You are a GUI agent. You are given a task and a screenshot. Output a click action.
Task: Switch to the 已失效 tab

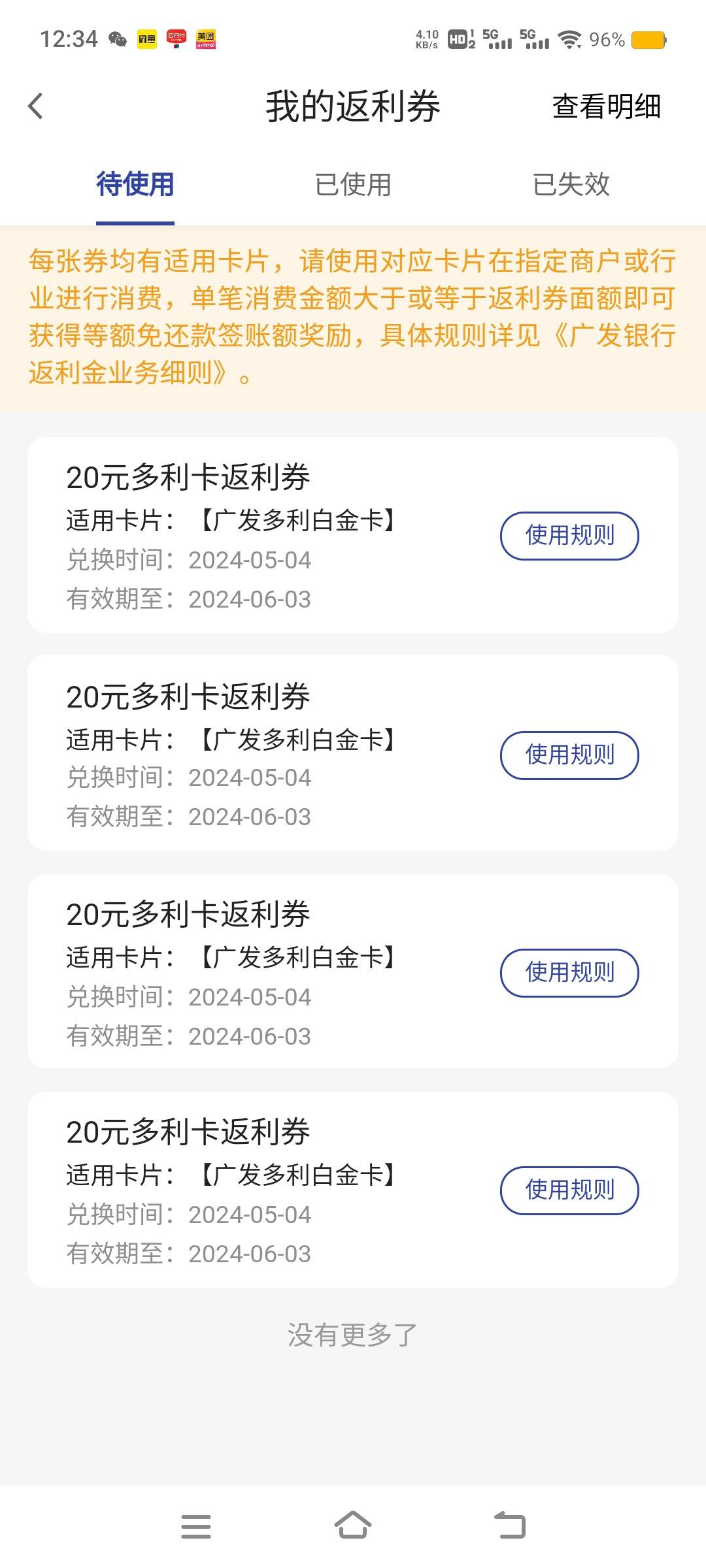point(571,184)
